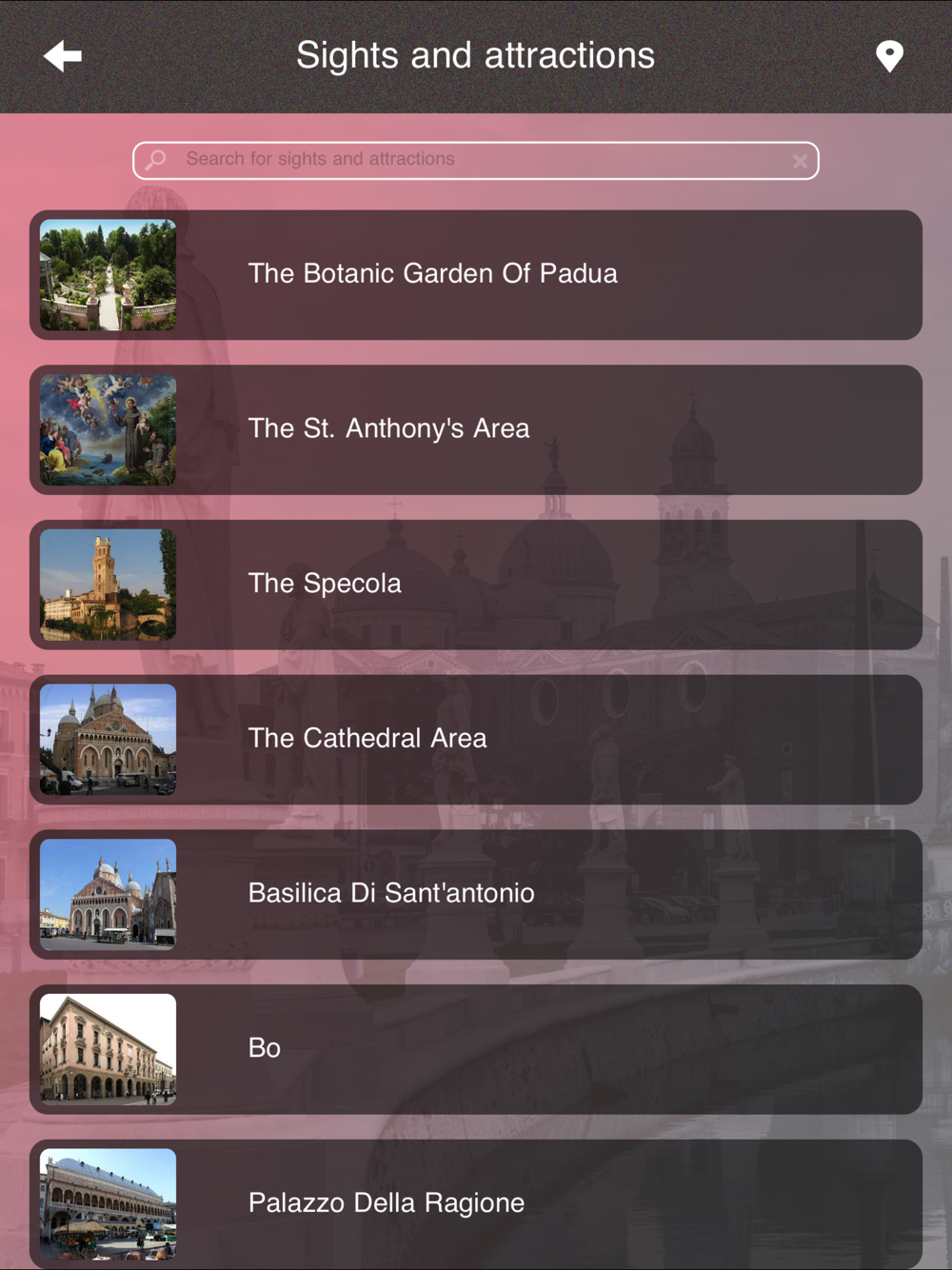This screenshot has height=1270, width=952.
Task: Select the Bo attraction
Action: click(476, 1049)
